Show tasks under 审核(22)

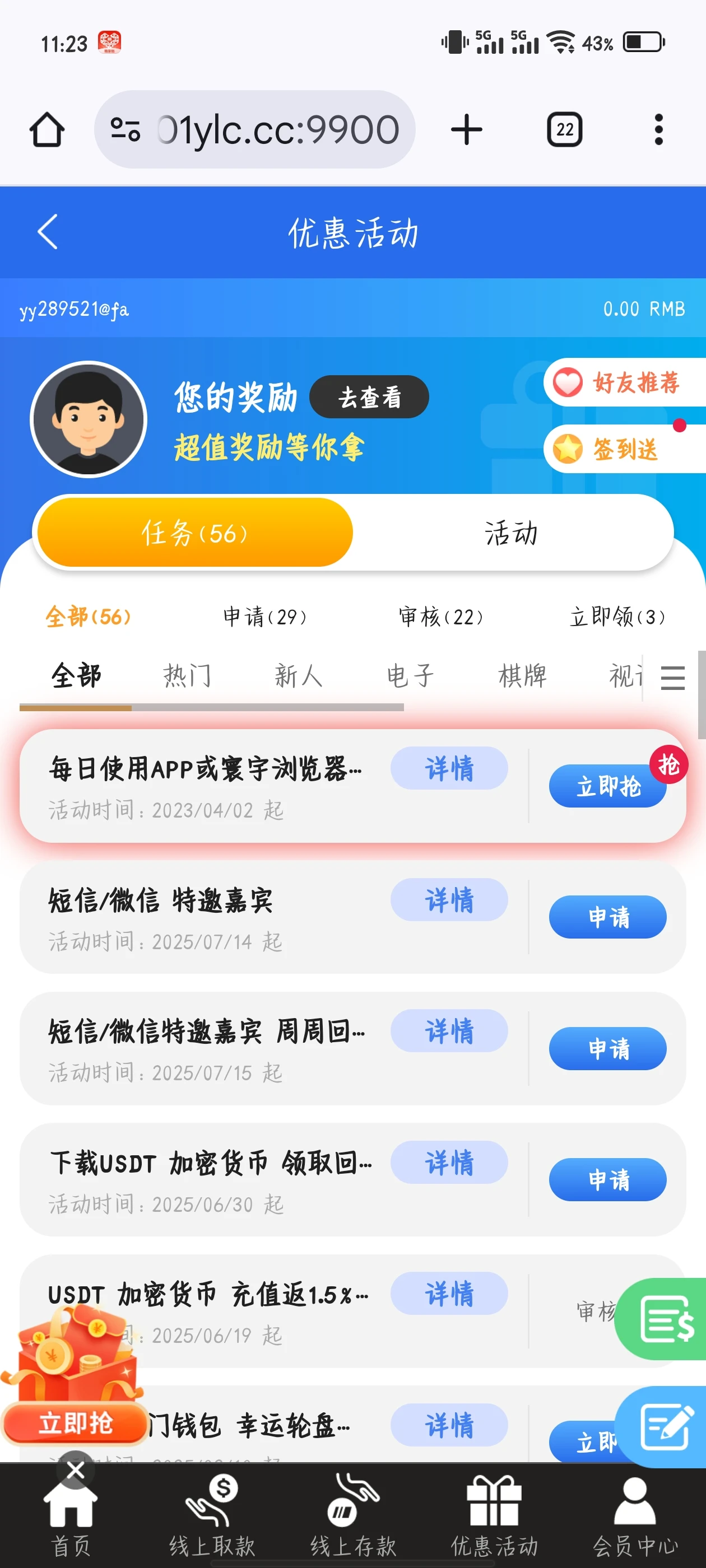click(x=440, y=617)
